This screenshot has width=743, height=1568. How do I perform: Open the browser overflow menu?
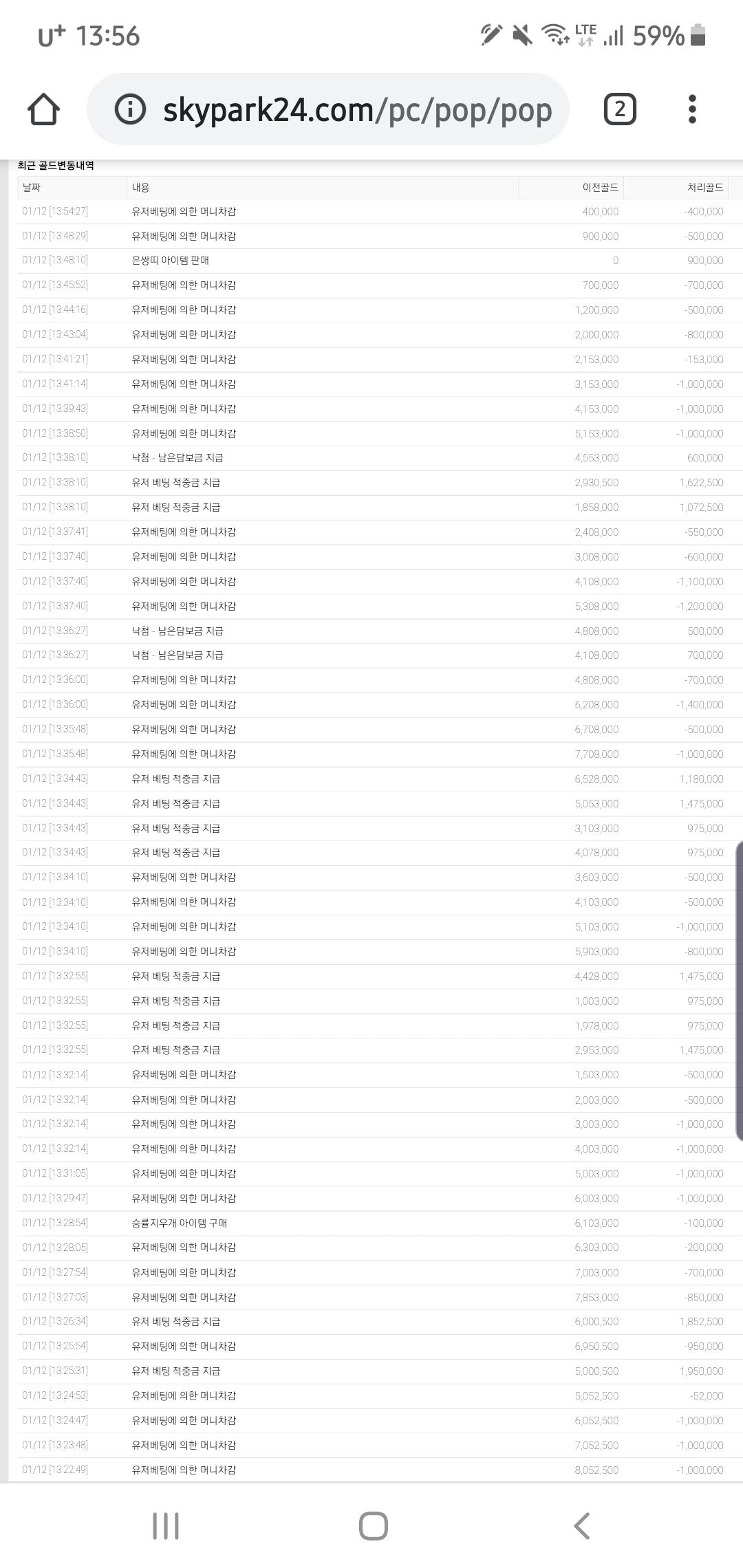692,110
